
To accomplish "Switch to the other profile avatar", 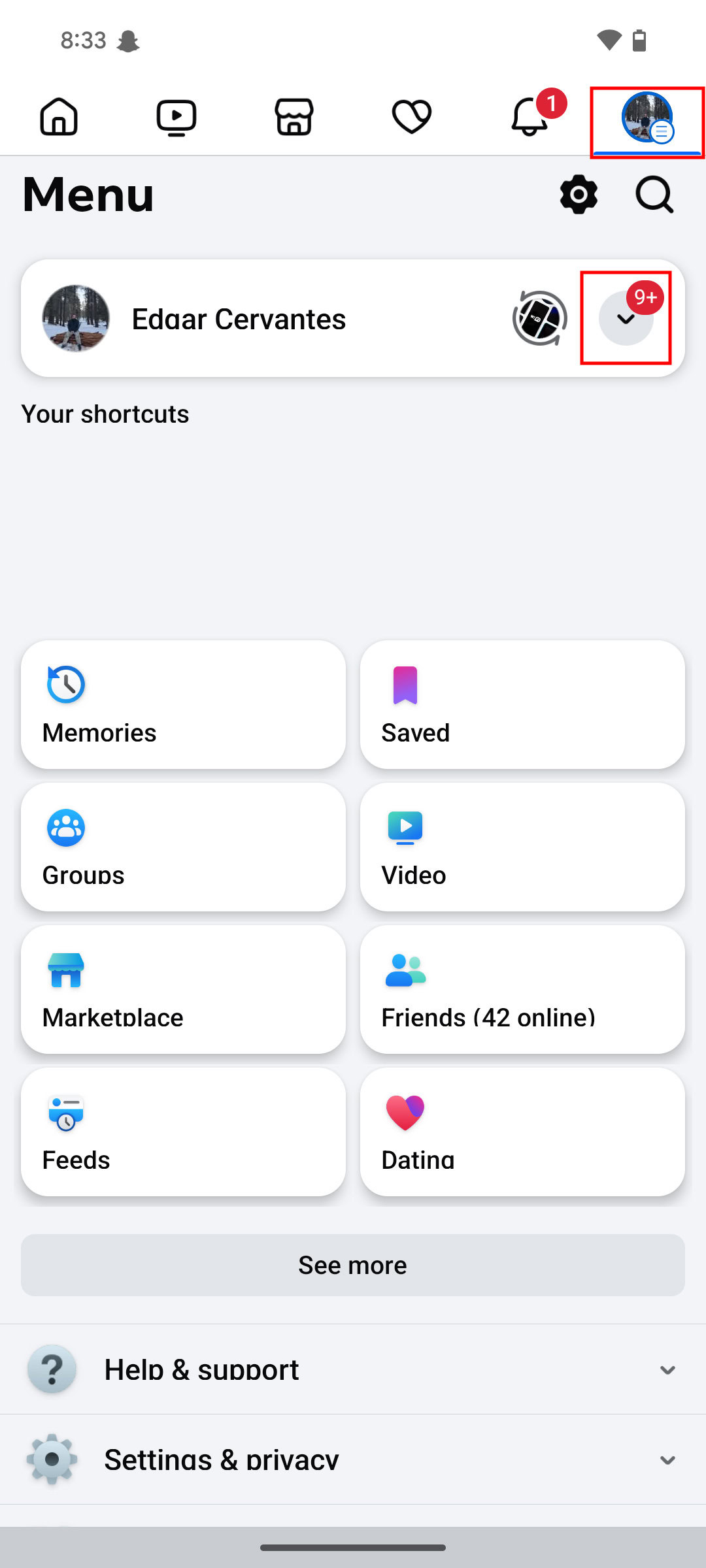I will click(x=539, y=319).
